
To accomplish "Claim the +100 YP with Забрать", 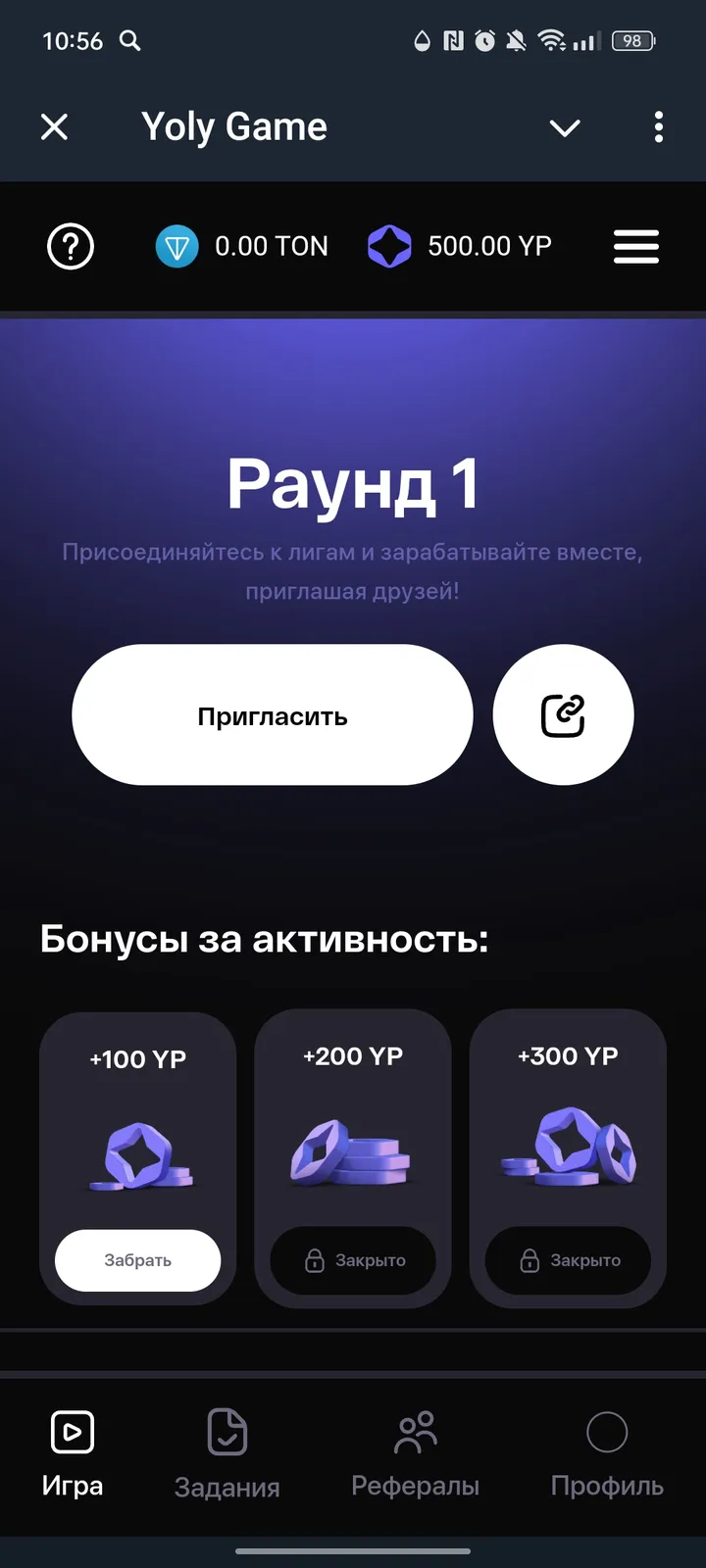I will click(137, 1260).
